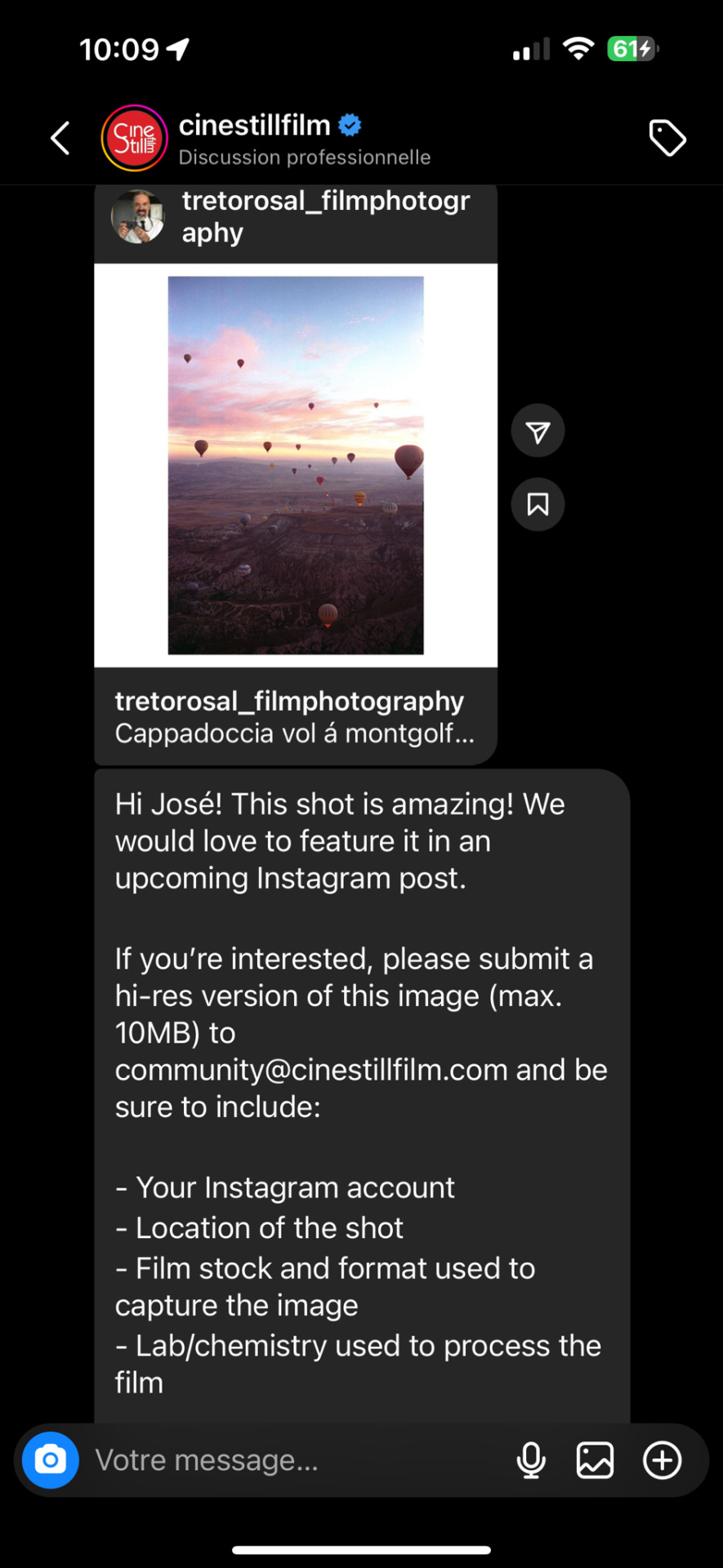Focus the Votre message text field
This screenshot has height=1568, width=723.
[294, 1460]
